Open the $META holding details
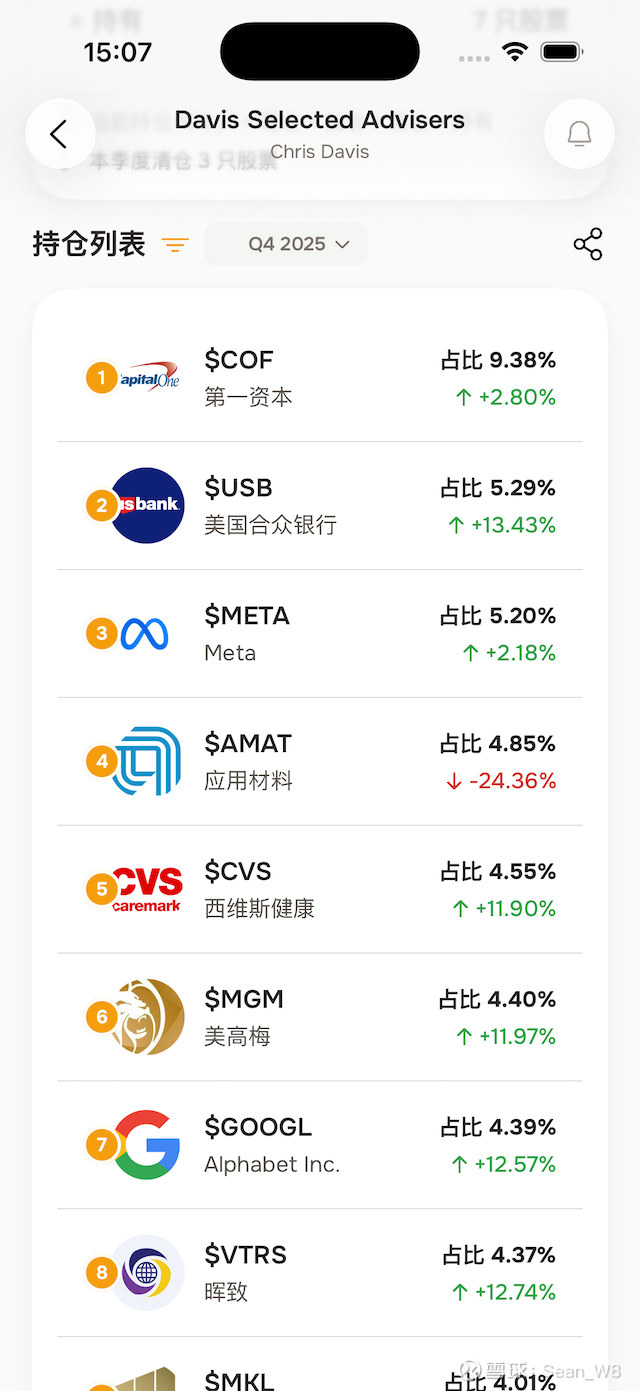640x1391 pixels. click(x=320, y=634)
